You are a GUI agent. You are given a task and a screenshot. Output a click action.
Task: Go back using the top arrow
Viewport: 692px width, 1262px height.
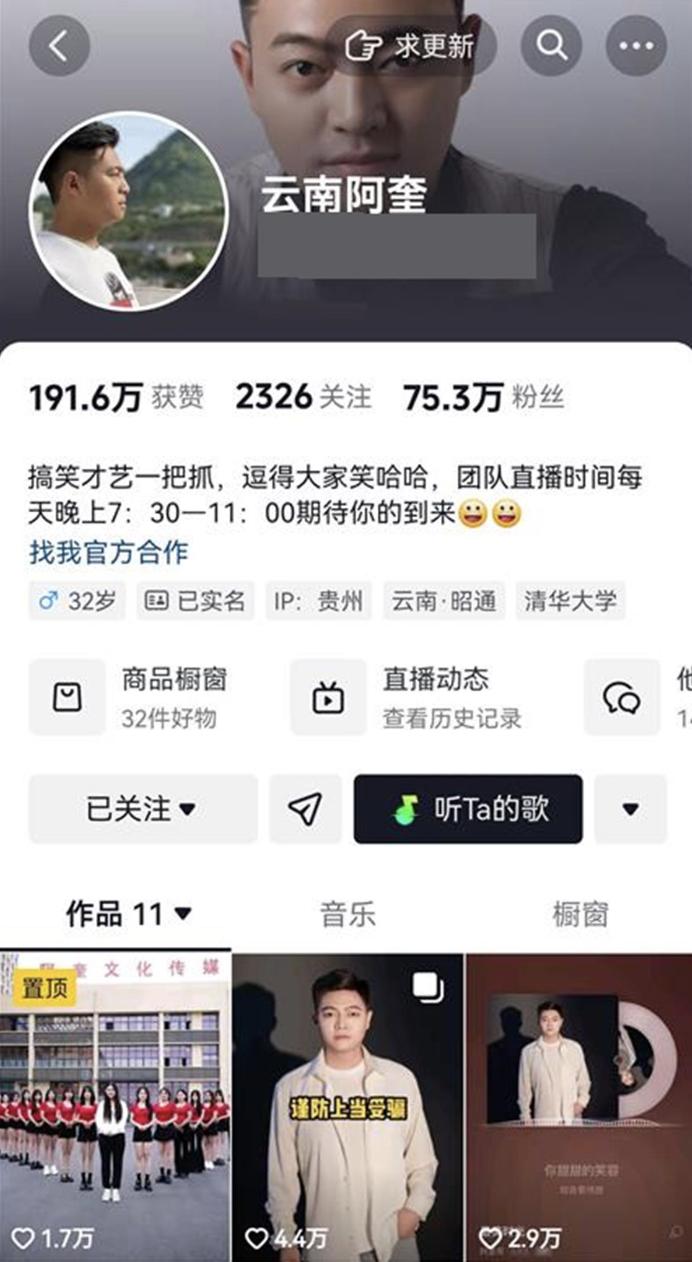pyautogui.click(x=59, y=46)
